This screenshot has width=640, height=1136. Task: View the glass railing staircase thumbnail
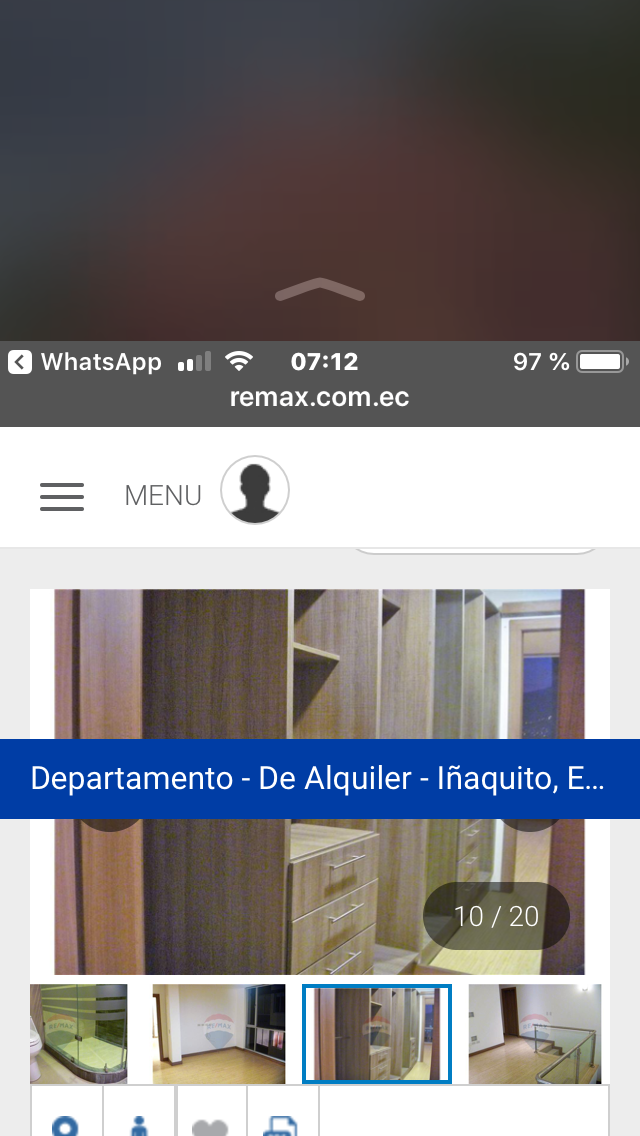coord(535,1034)
